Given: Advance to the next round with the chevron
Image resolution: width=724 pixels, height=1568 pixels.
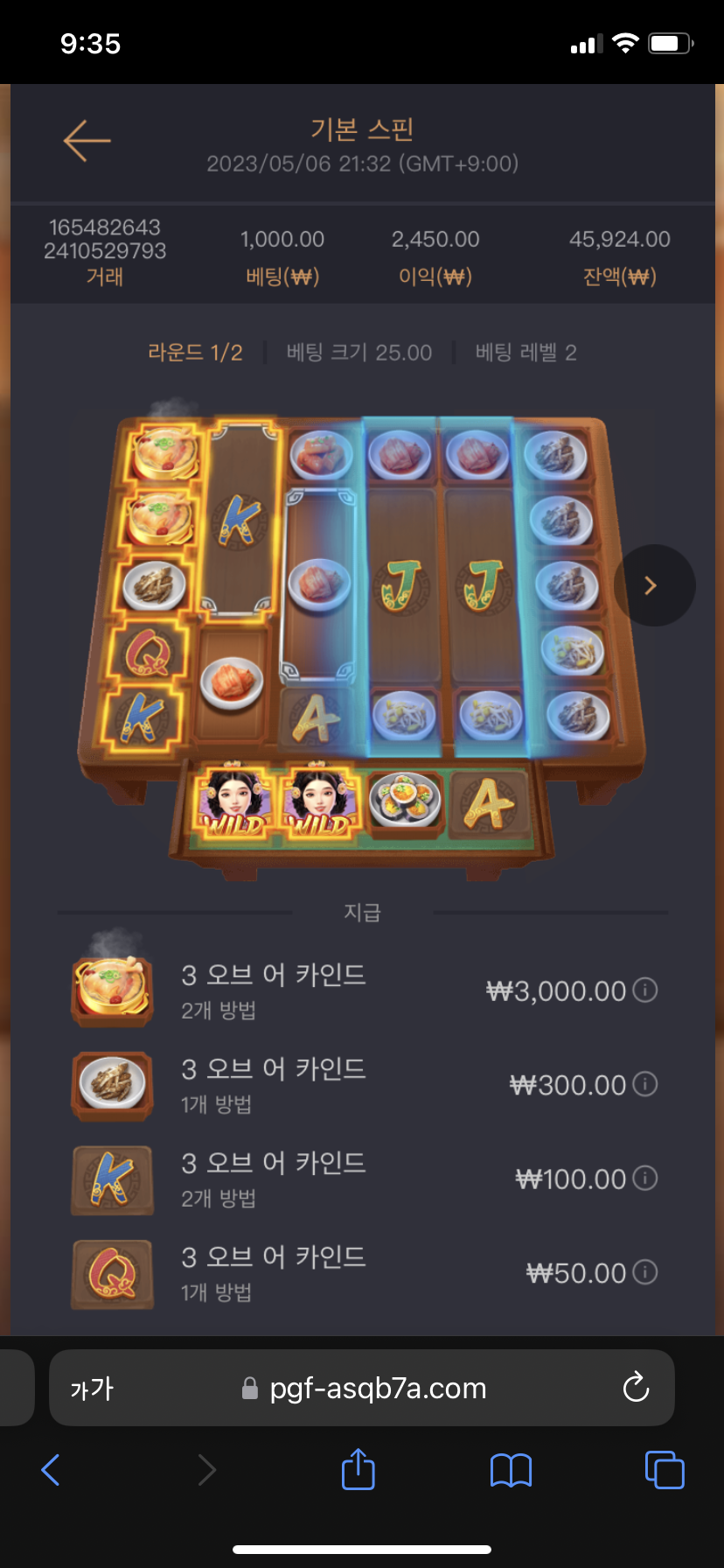Looking at the screenshot, I should point(653,585).
